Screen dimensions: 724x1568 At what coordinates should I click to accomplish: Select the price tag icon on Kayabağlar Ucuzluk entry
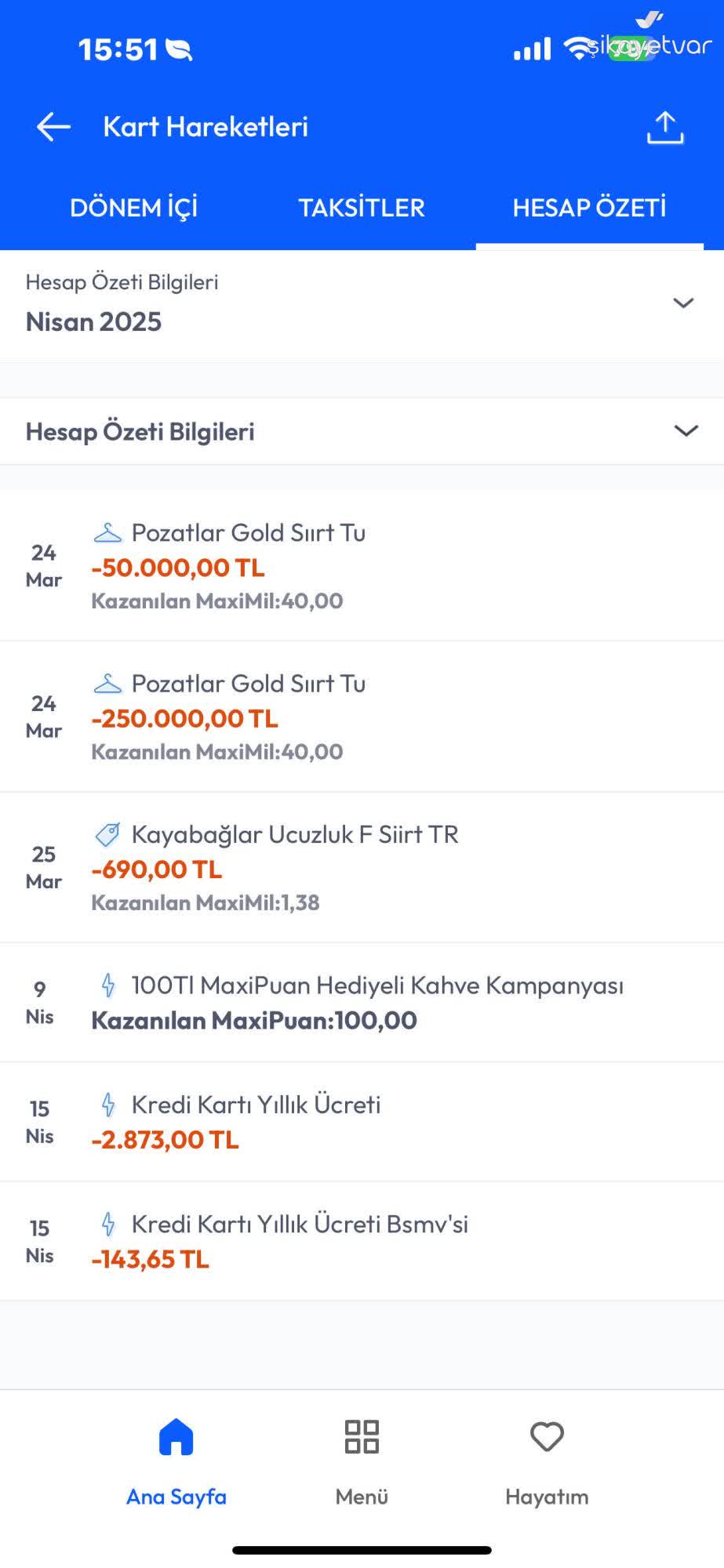coord(107,833)
